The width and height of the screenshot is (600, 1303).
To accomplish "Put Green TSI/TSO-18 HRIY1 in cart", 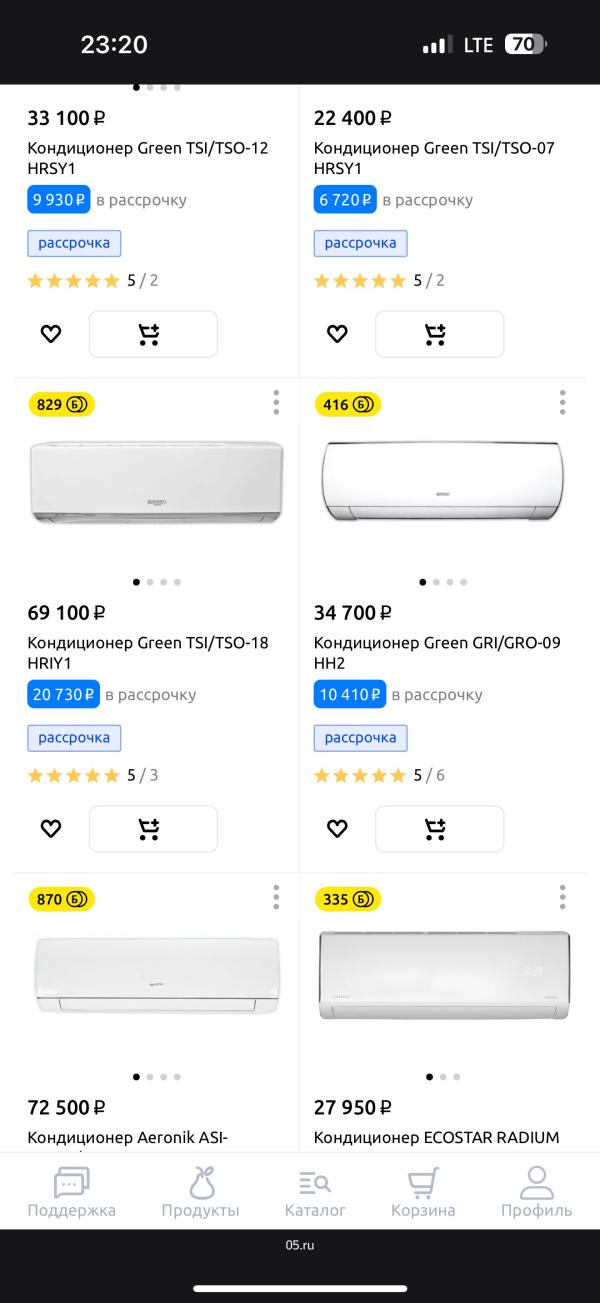I will point(153,828).
